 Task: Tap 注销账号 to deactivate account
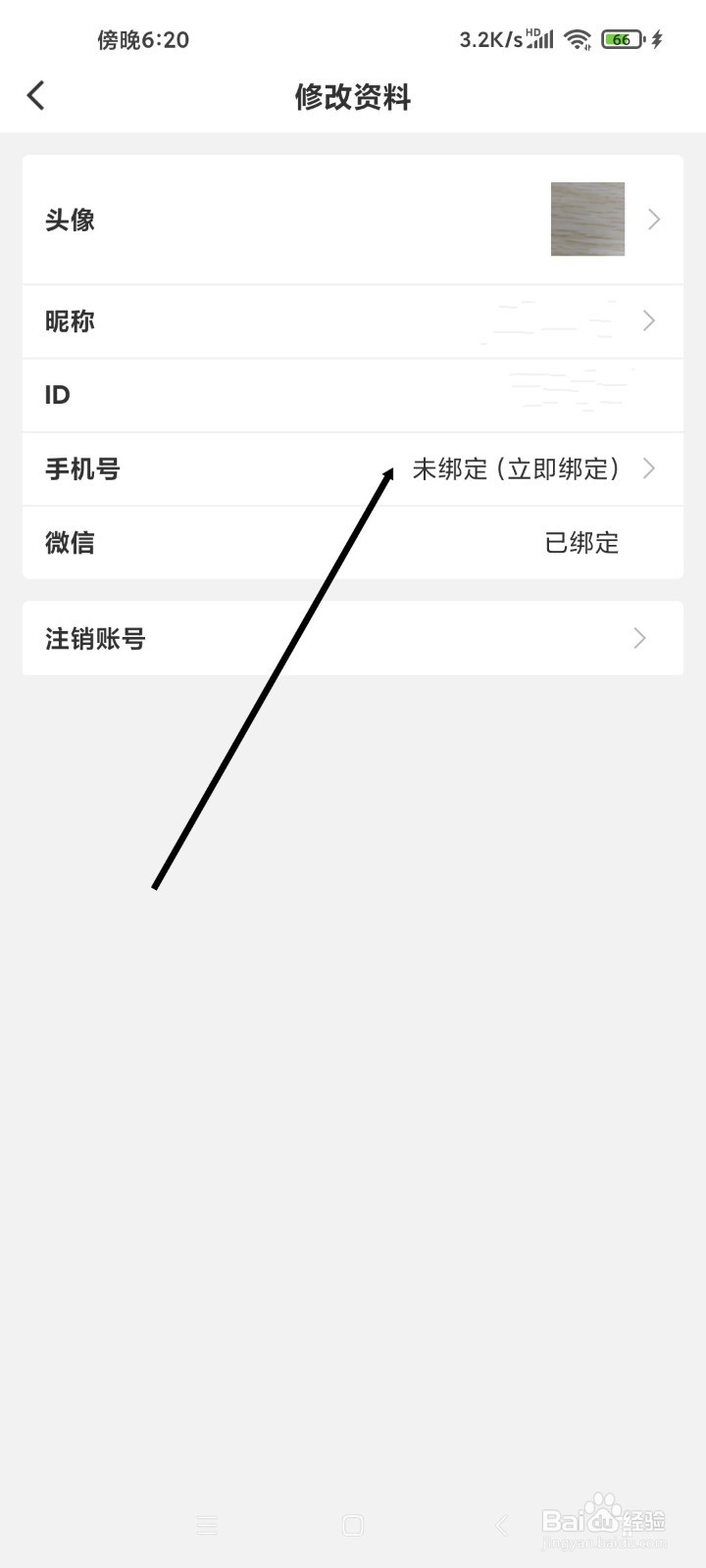95,638
